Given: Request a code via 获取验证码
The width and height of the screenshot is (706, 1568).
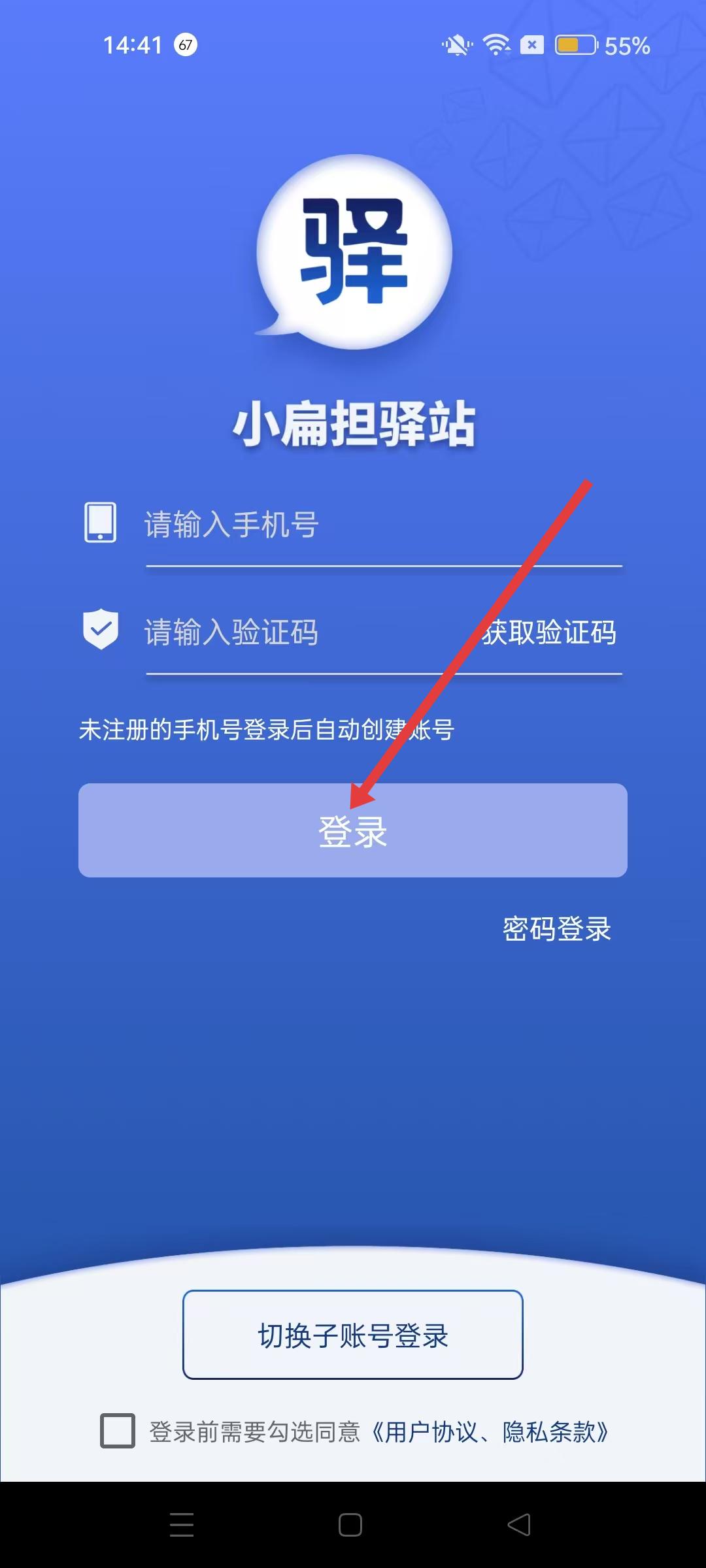Looking at the screenshot, I should [x=549, y=632].
